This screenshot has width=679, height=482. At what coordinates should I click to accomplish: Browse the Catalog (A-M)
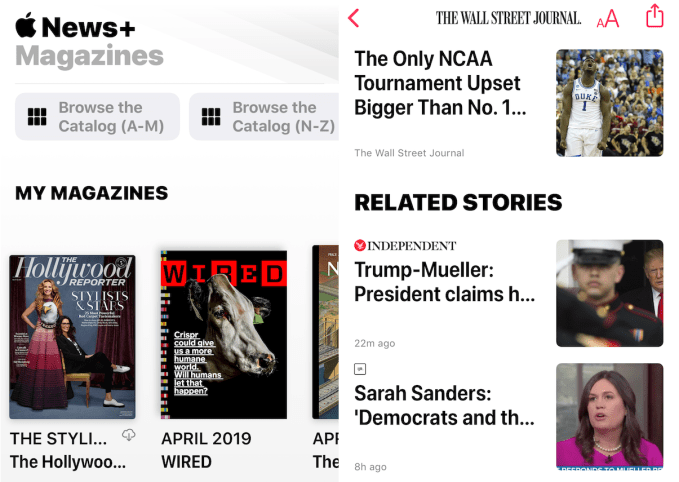click(97, 117)
